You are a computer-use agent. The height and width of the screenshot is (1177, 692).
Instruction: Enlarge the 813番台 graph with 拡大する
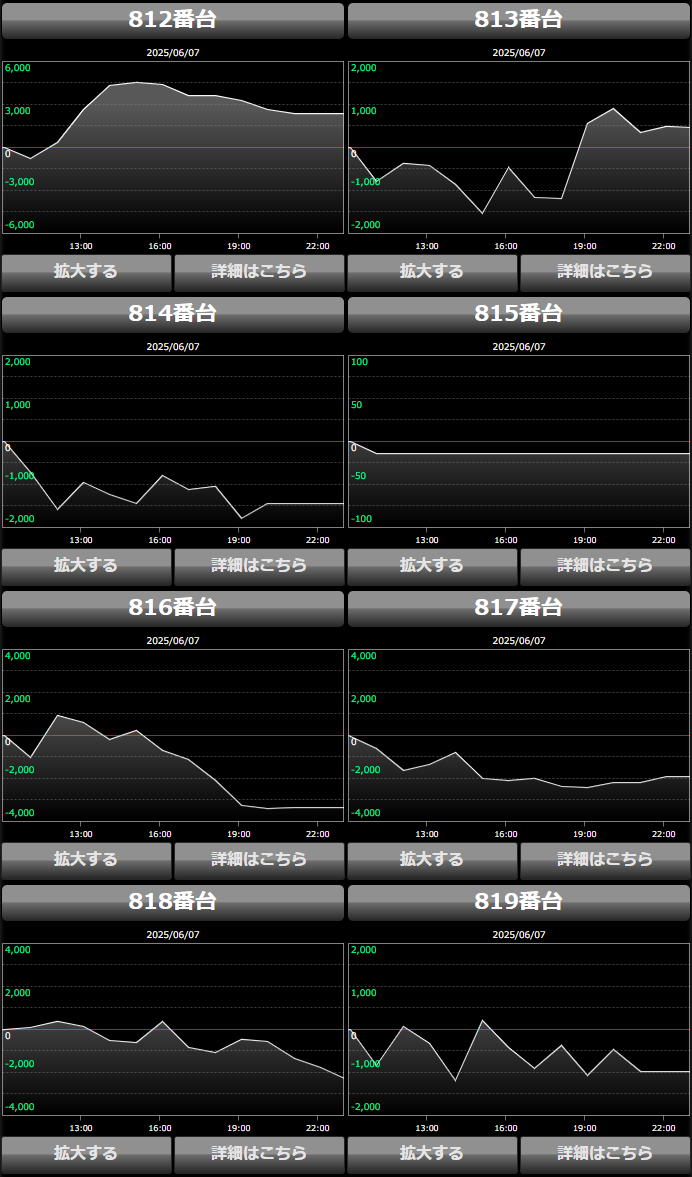432,272
